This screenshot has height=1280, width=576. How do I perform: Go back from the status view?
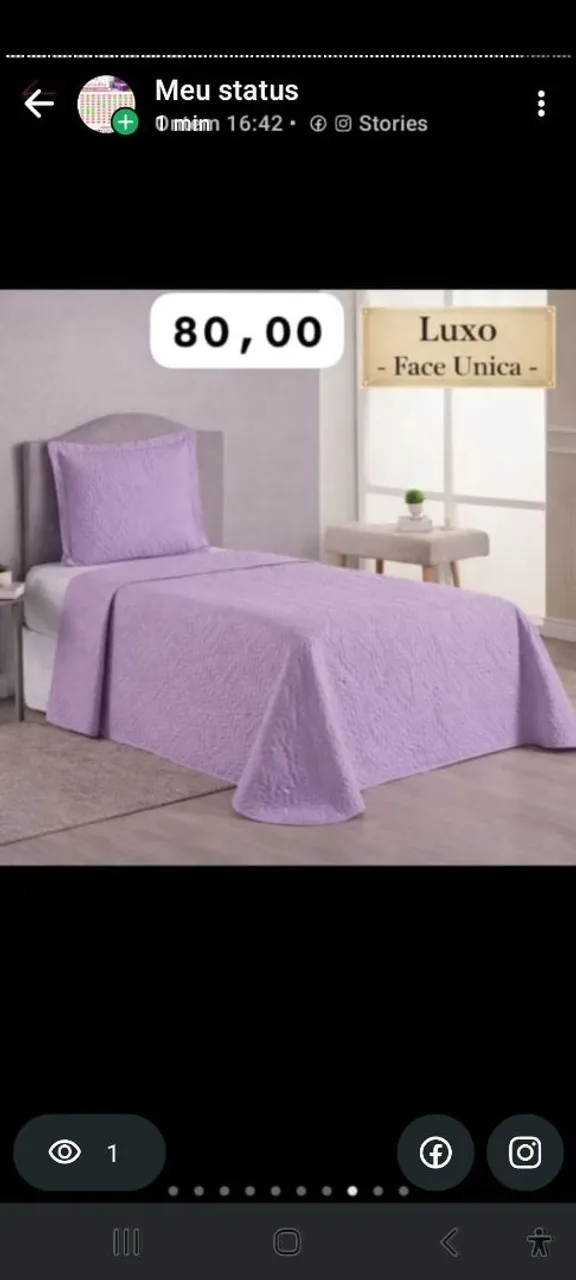pos(39,103)
